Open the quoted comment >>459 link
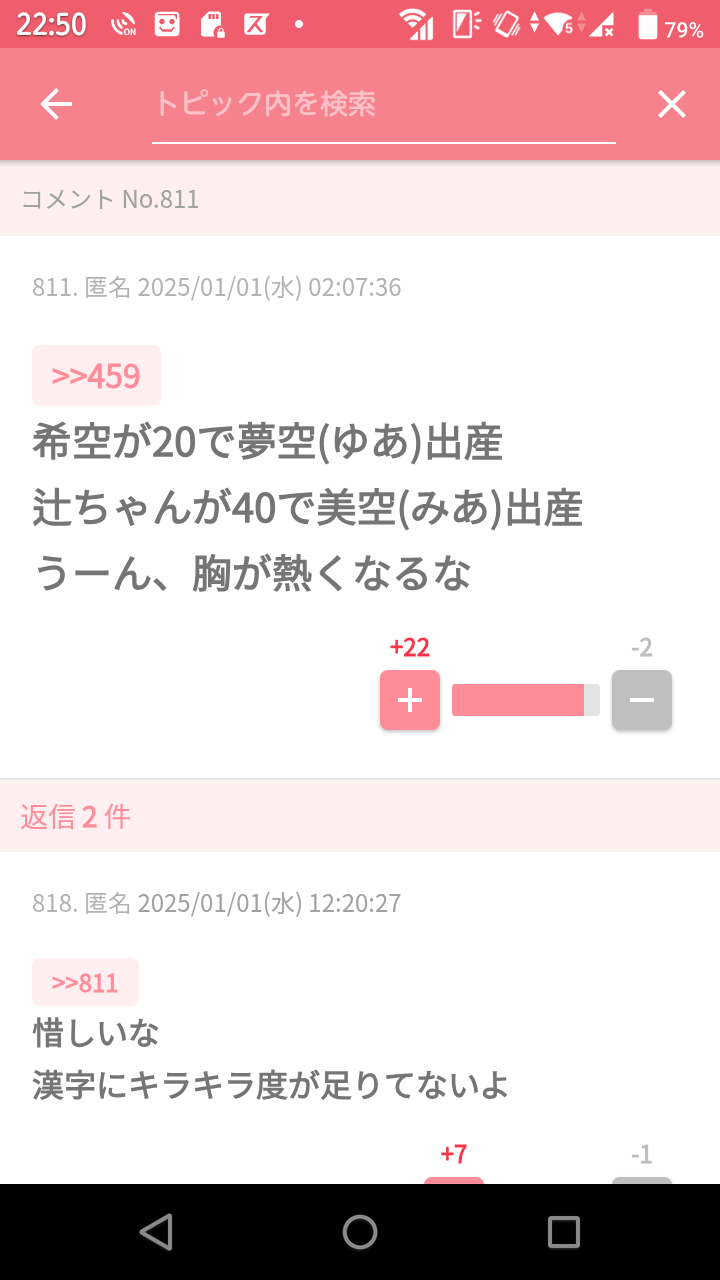Image resolution: width=720 pixels, height=1280 pixels. (x=96, y=375)
